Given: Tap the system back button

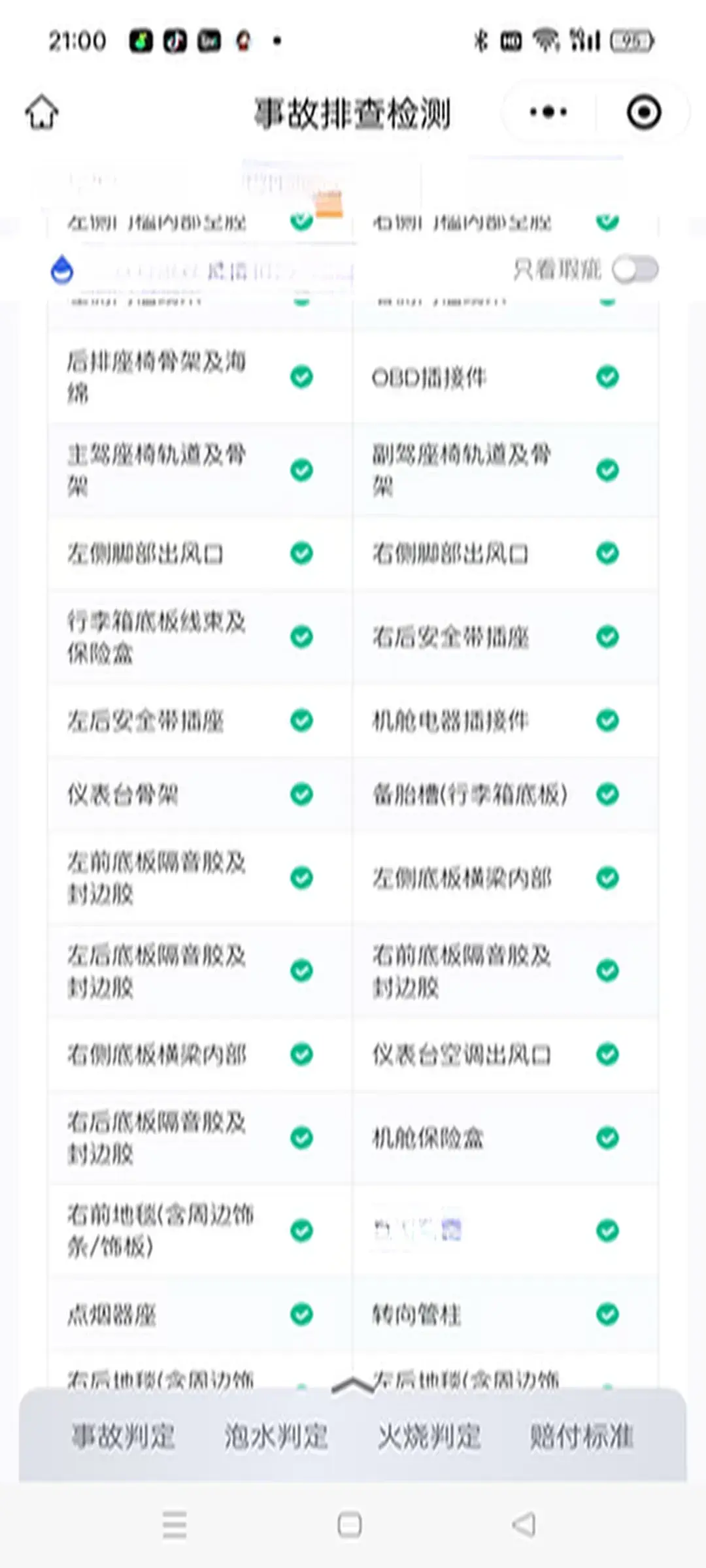Looking at the screenshot, I should (524, 1525).
